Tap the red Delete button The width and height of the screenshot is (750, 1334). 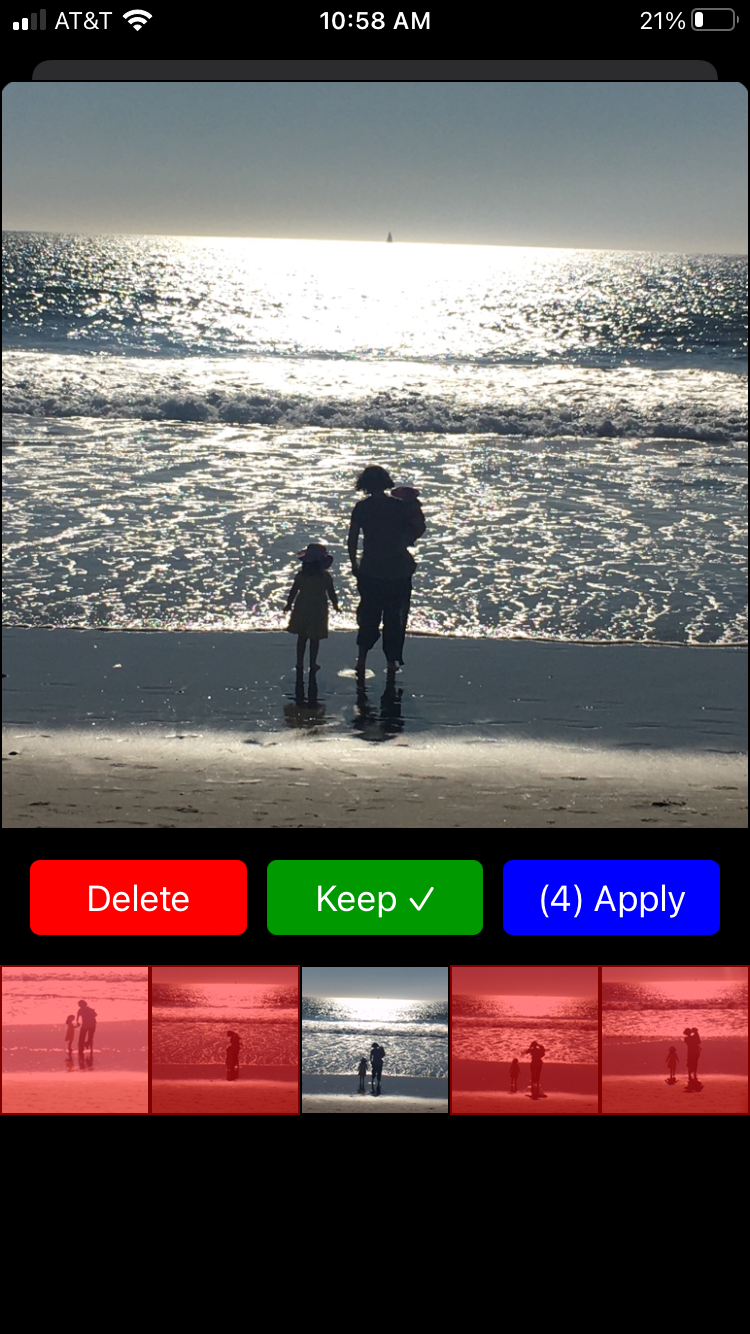tap(138, 898)
